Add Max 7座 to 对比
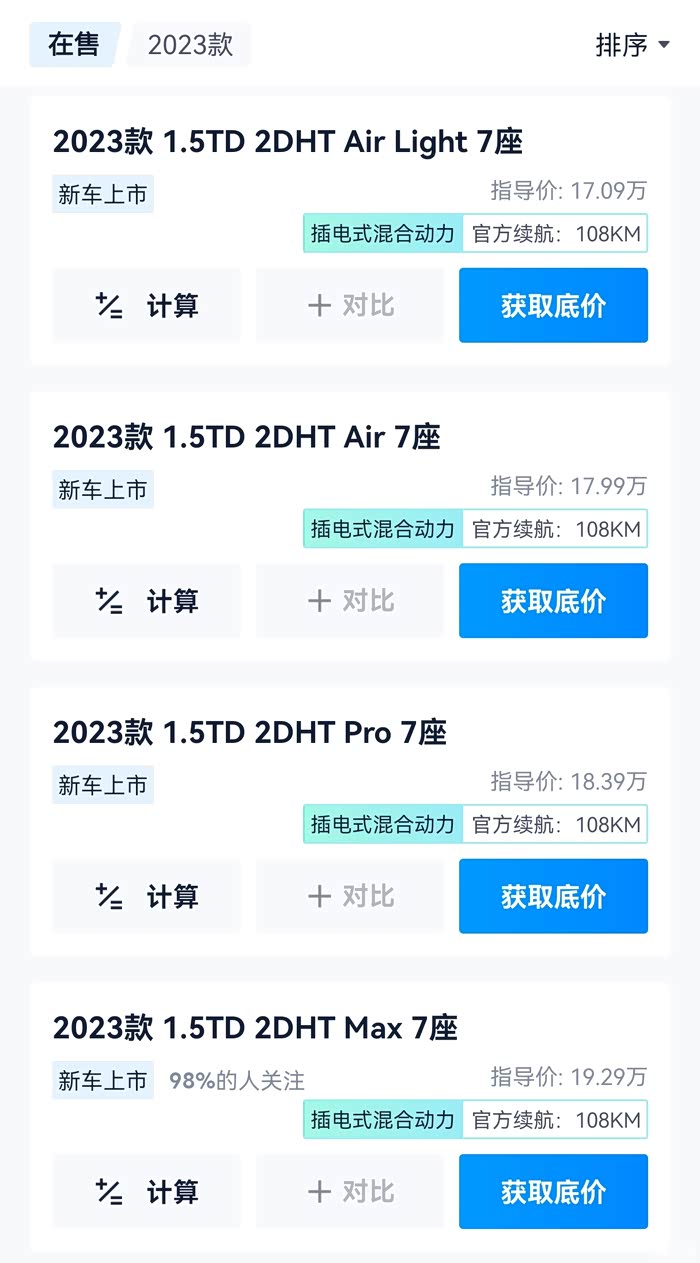700x1263 pixels. click(x=350, y=1192)
